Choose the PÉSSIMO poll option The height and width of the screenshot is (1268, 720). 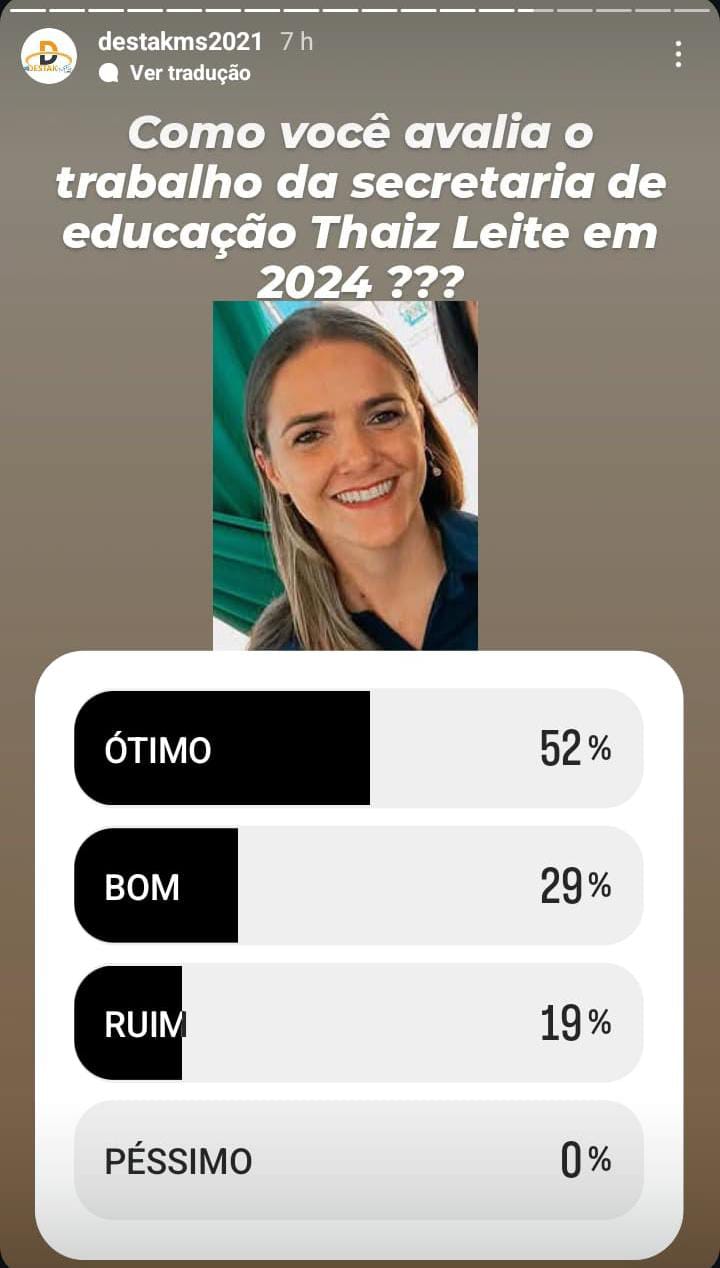pyautogui.click(x=358, y=1160)
